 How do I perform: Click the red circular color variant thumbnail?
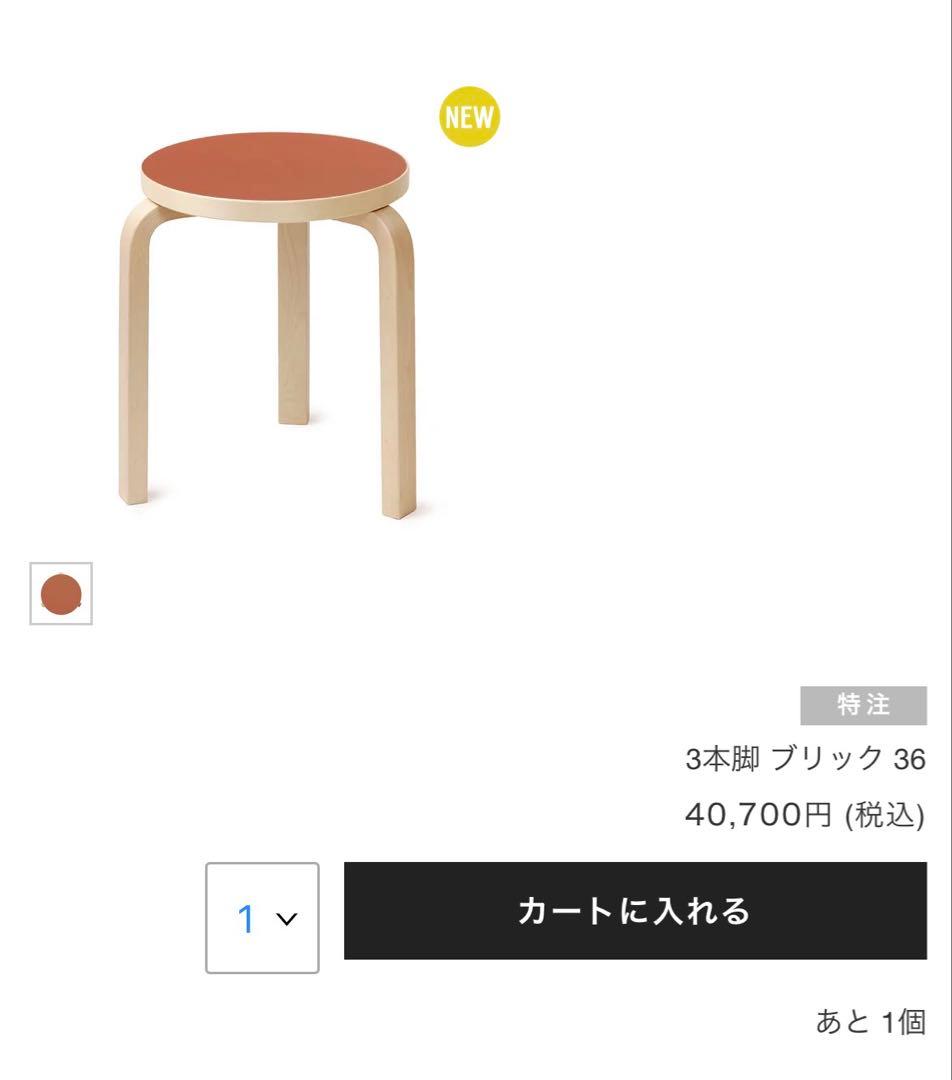pos(62,596)
